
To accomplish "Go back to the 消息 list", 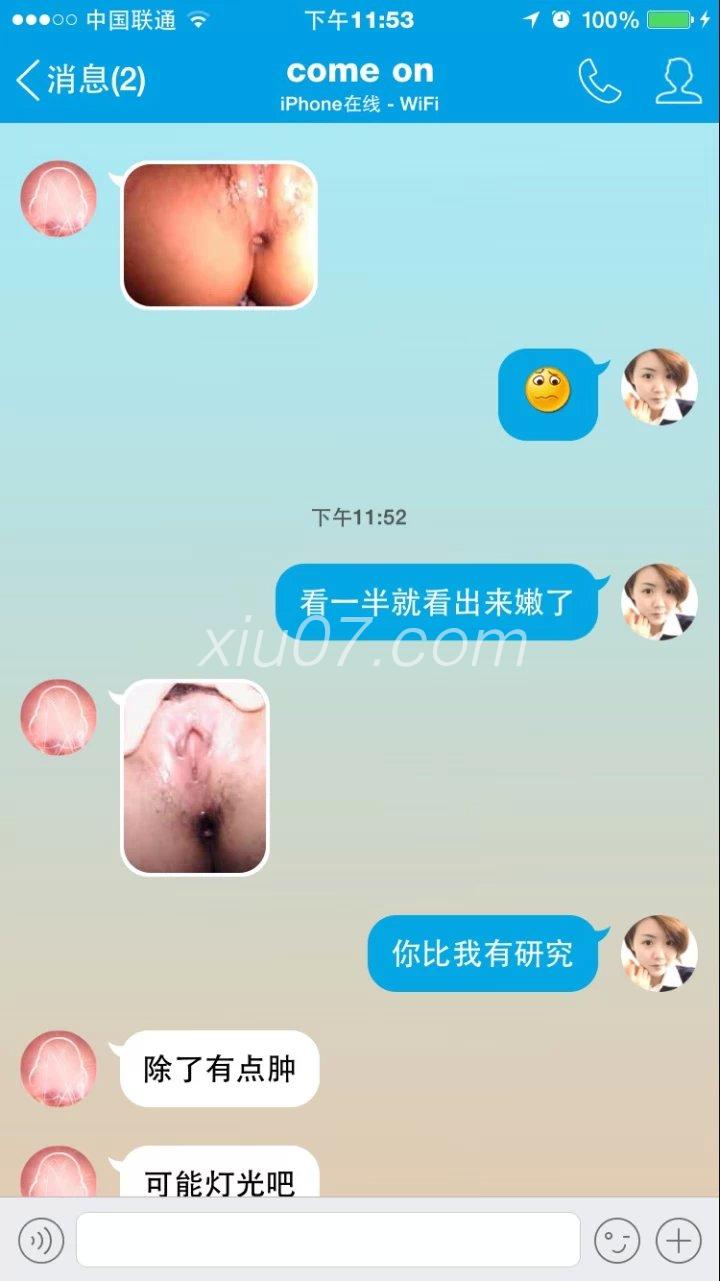I will (80, 80).
